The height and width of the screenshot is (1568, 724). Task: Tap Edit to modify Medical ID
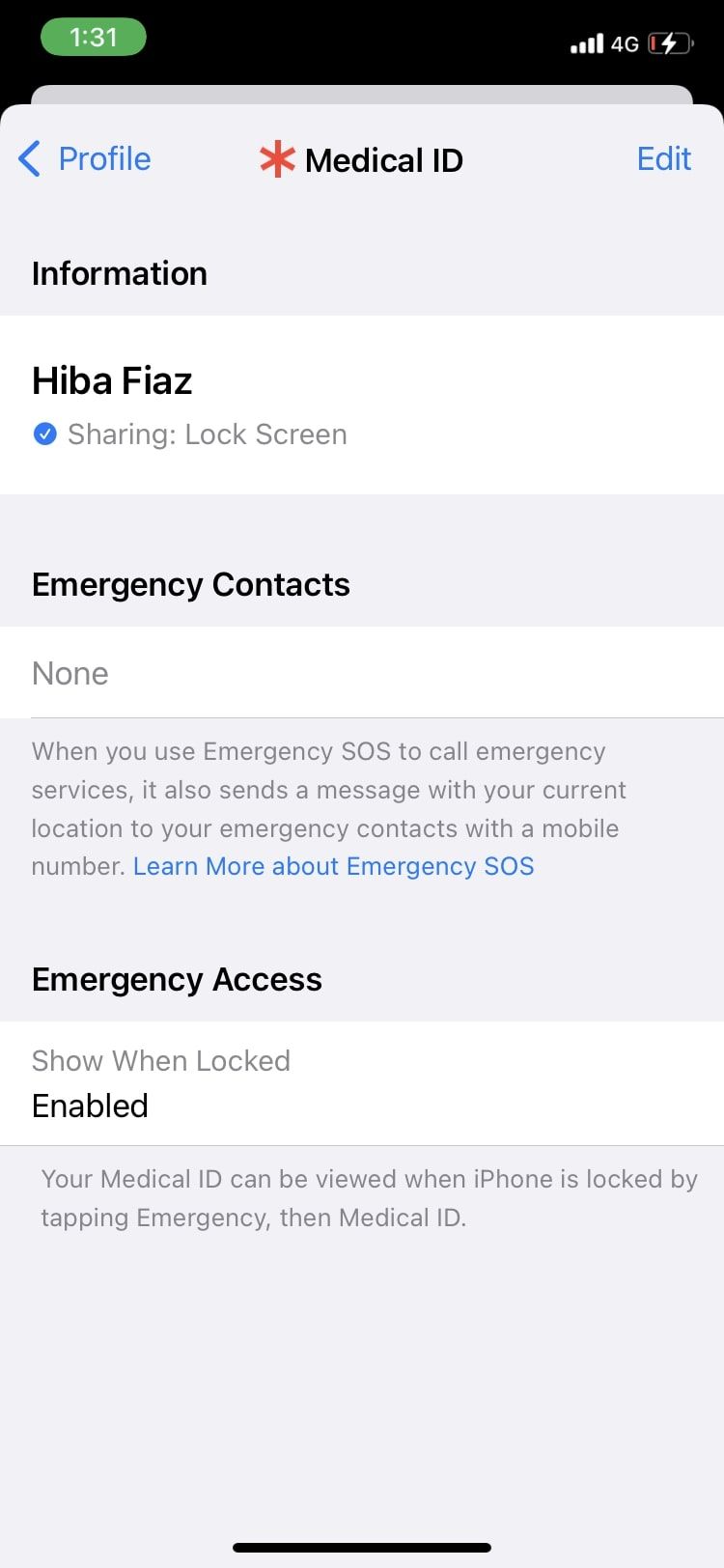click(x=663, y=159)
